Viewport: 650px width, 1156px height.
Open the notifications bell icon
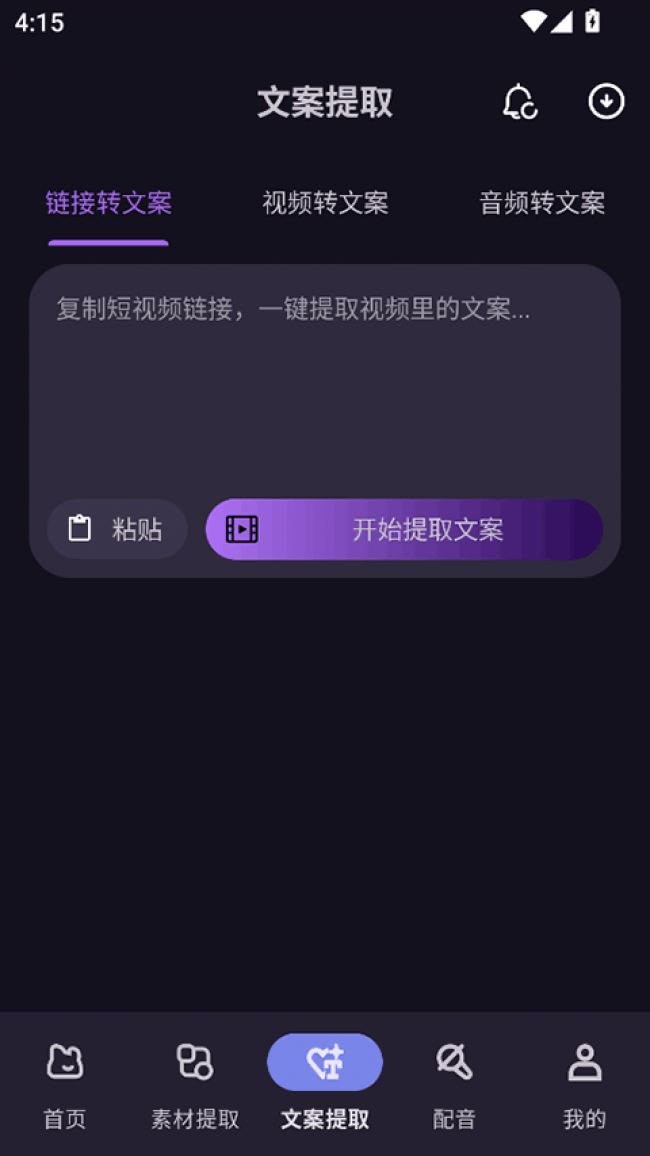(519, 102)
